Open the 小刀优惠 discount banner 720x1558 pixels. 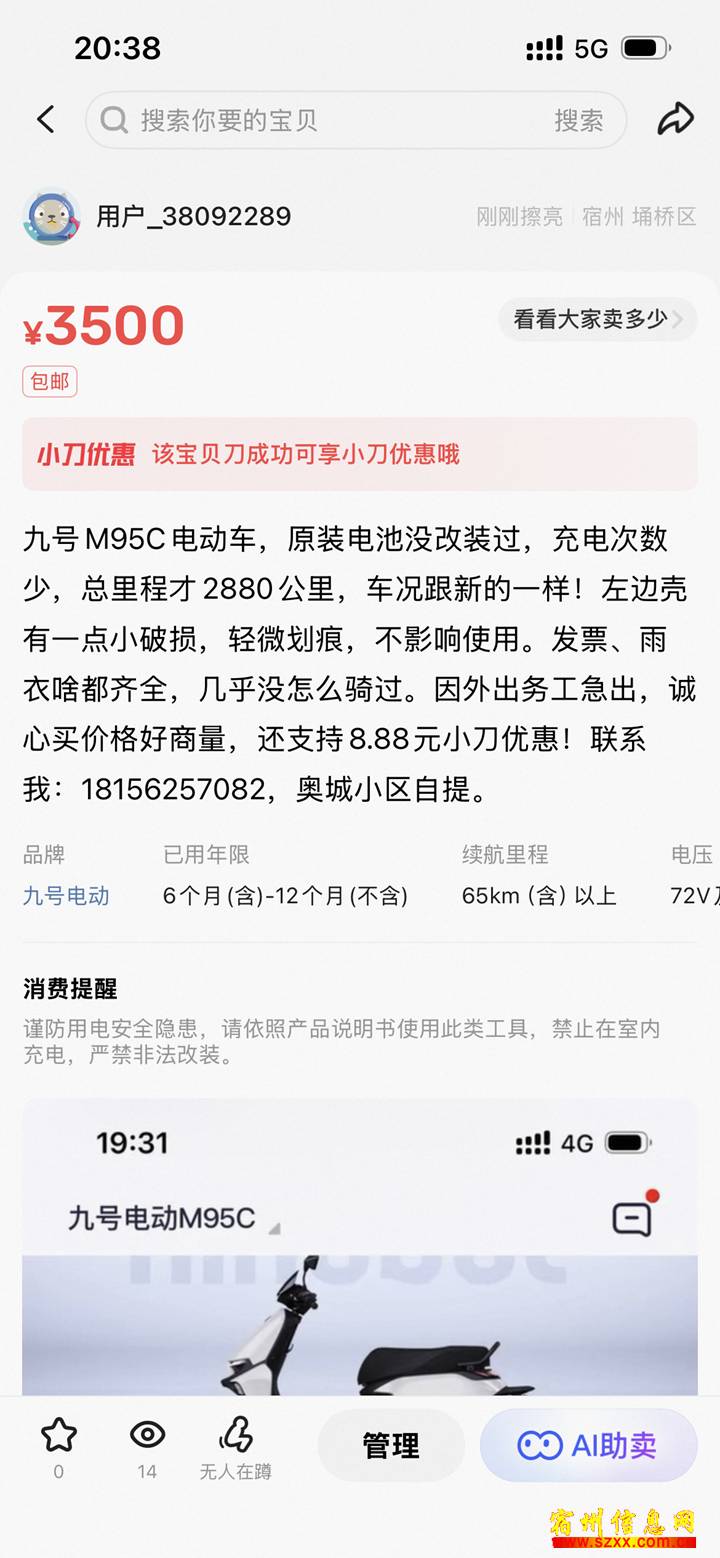[359, 454]
